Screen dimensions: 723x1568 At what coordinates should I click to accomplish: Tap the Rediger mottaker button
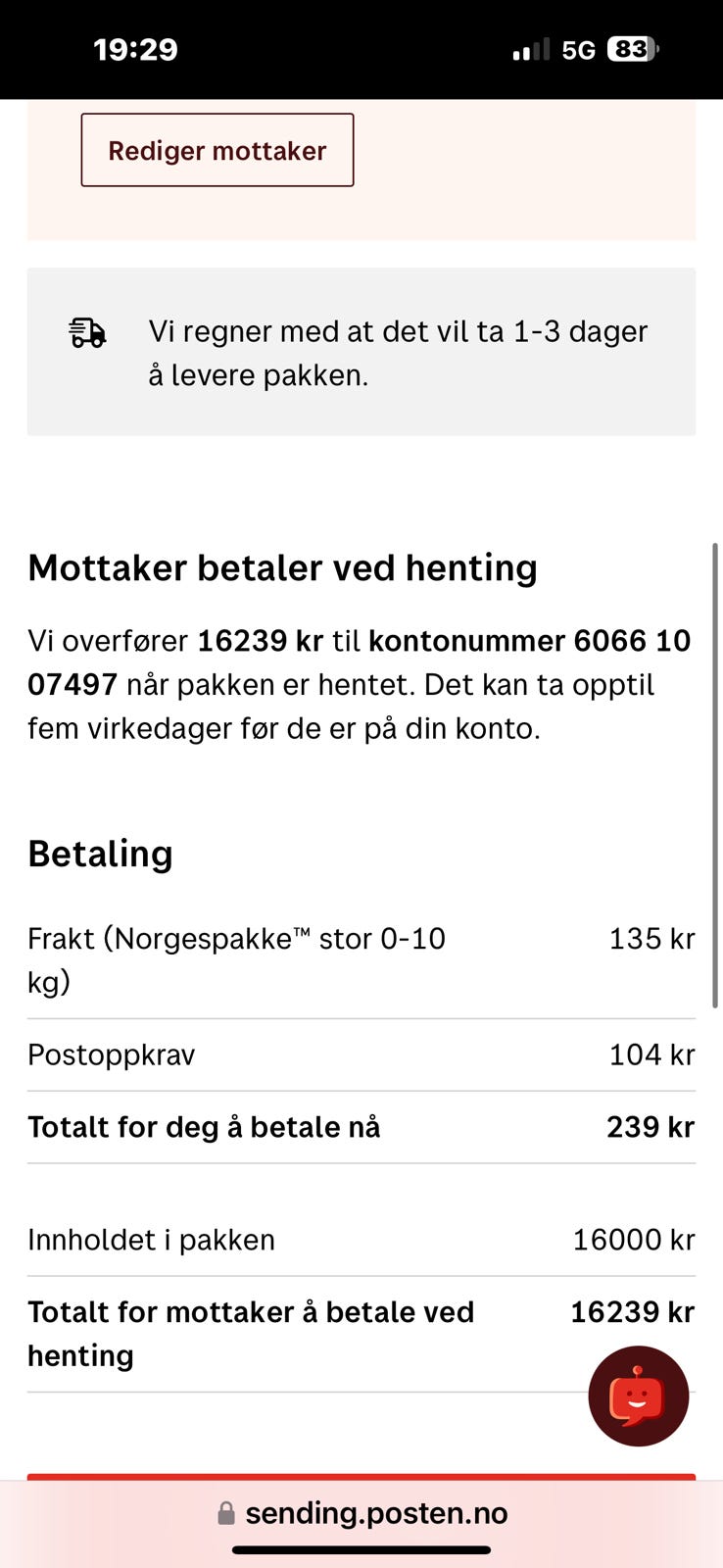click(217, 150)
